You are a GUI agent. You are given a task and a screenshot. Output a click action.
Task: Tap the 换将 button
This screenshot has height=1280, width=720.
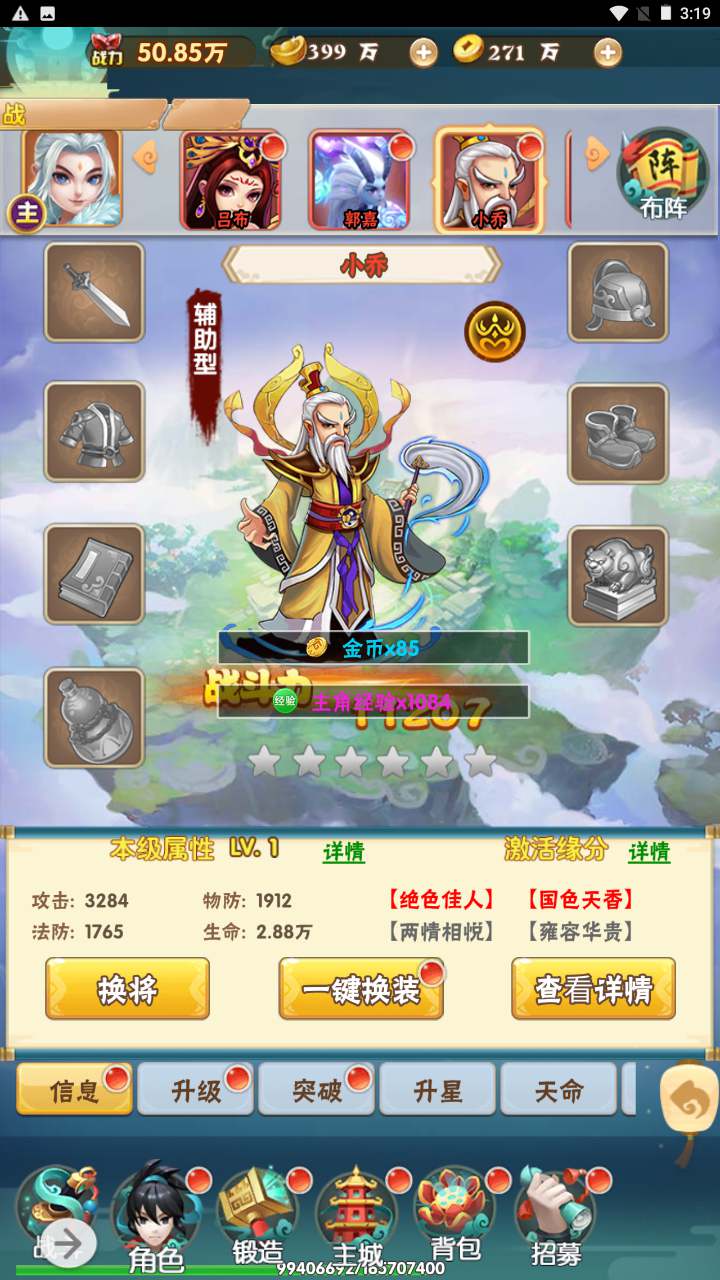point(127,989)
